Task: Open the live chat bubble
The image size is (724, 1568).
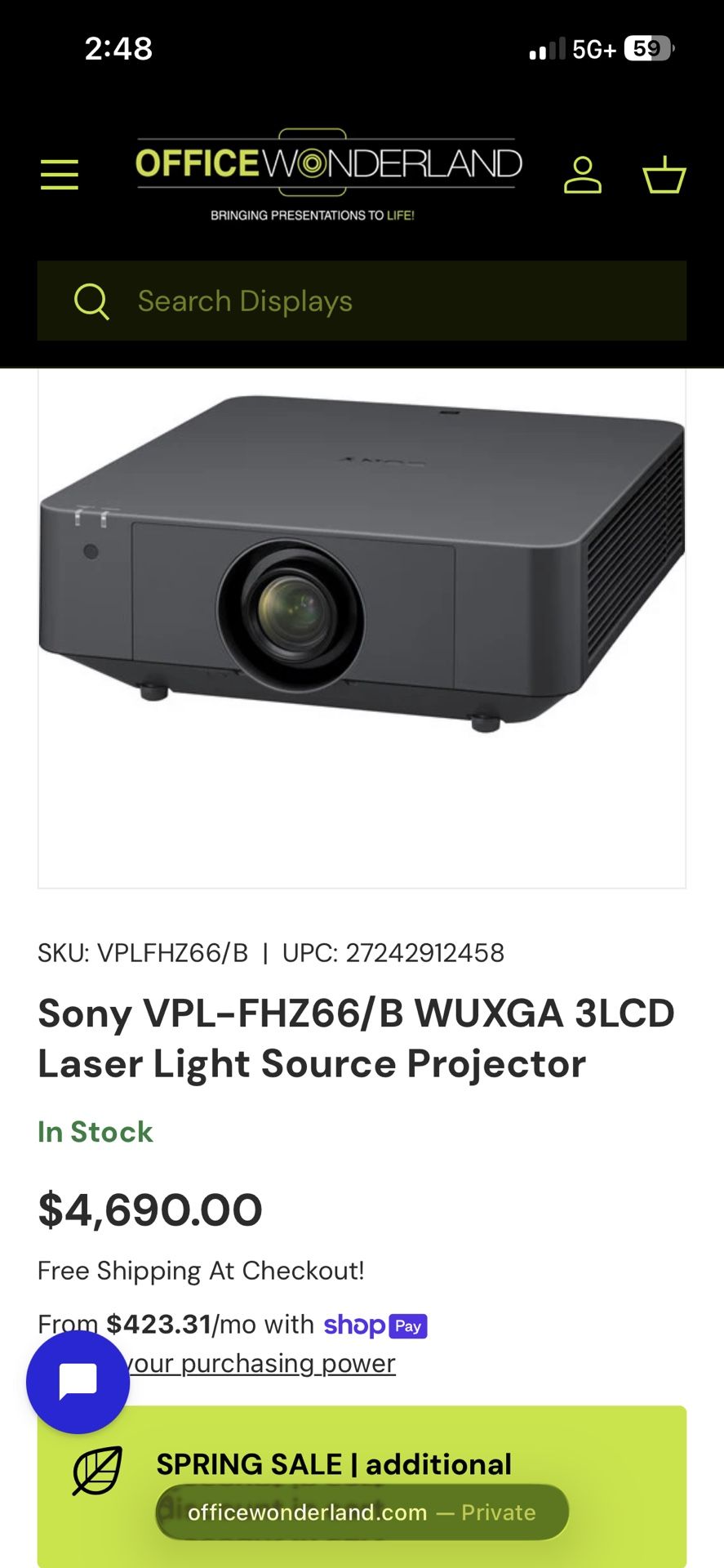Action: [x=78, y=1382]
